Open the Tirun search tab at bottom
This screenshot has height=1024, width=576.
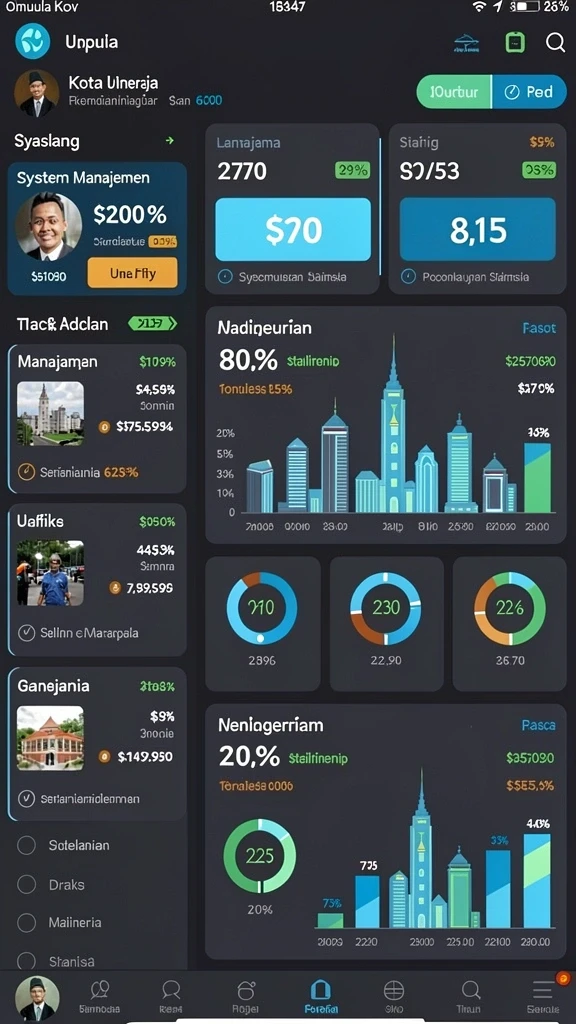coord(470,997)
